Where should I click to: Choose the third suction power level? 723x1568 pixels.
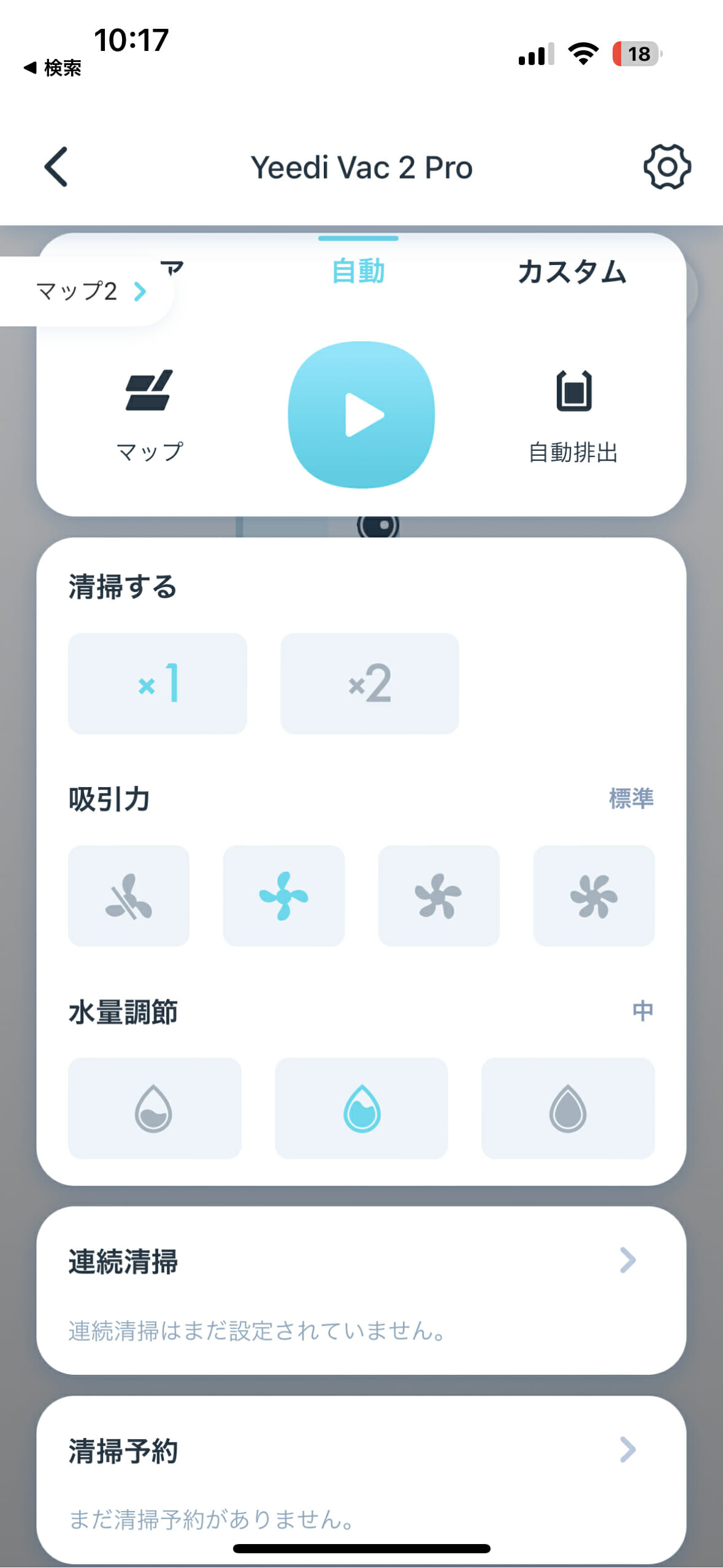(439, 896)
